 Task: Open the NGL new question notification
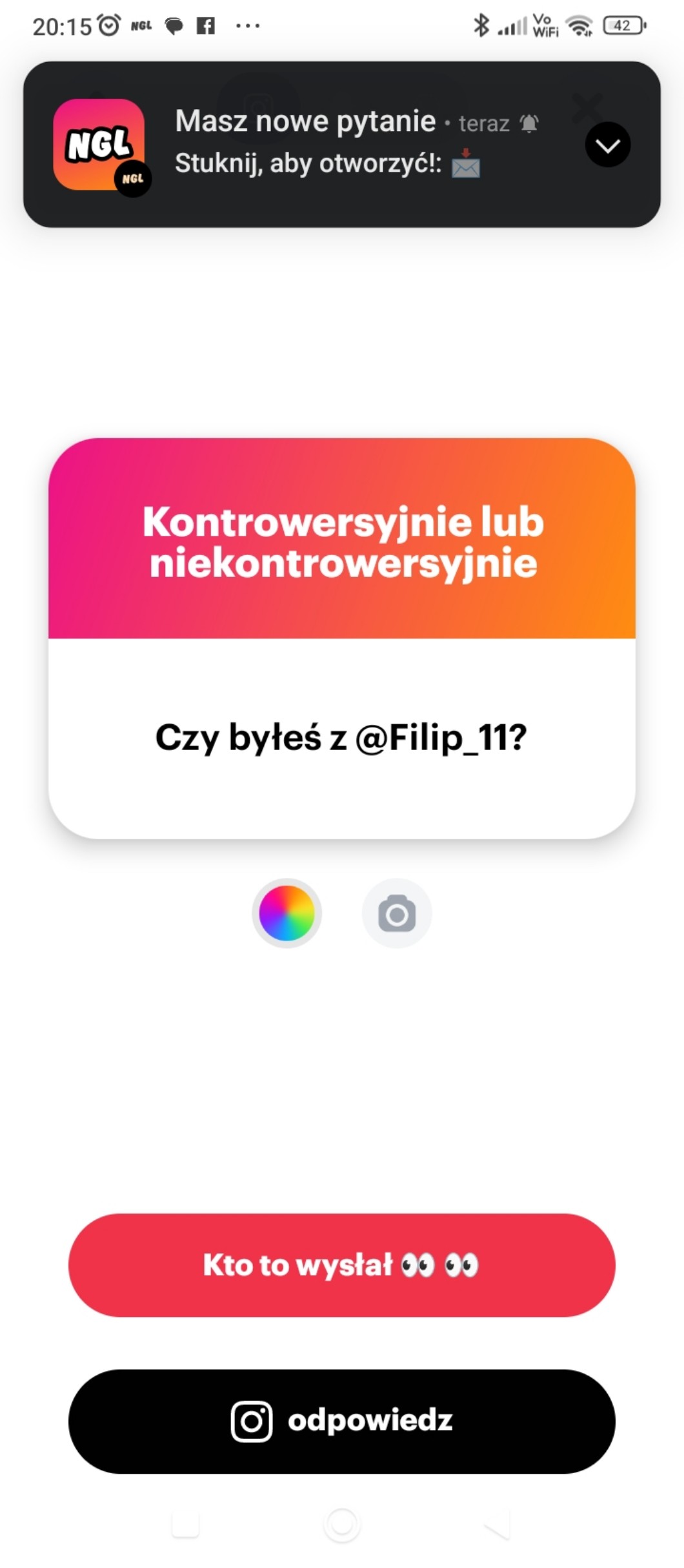click(323, 143)
